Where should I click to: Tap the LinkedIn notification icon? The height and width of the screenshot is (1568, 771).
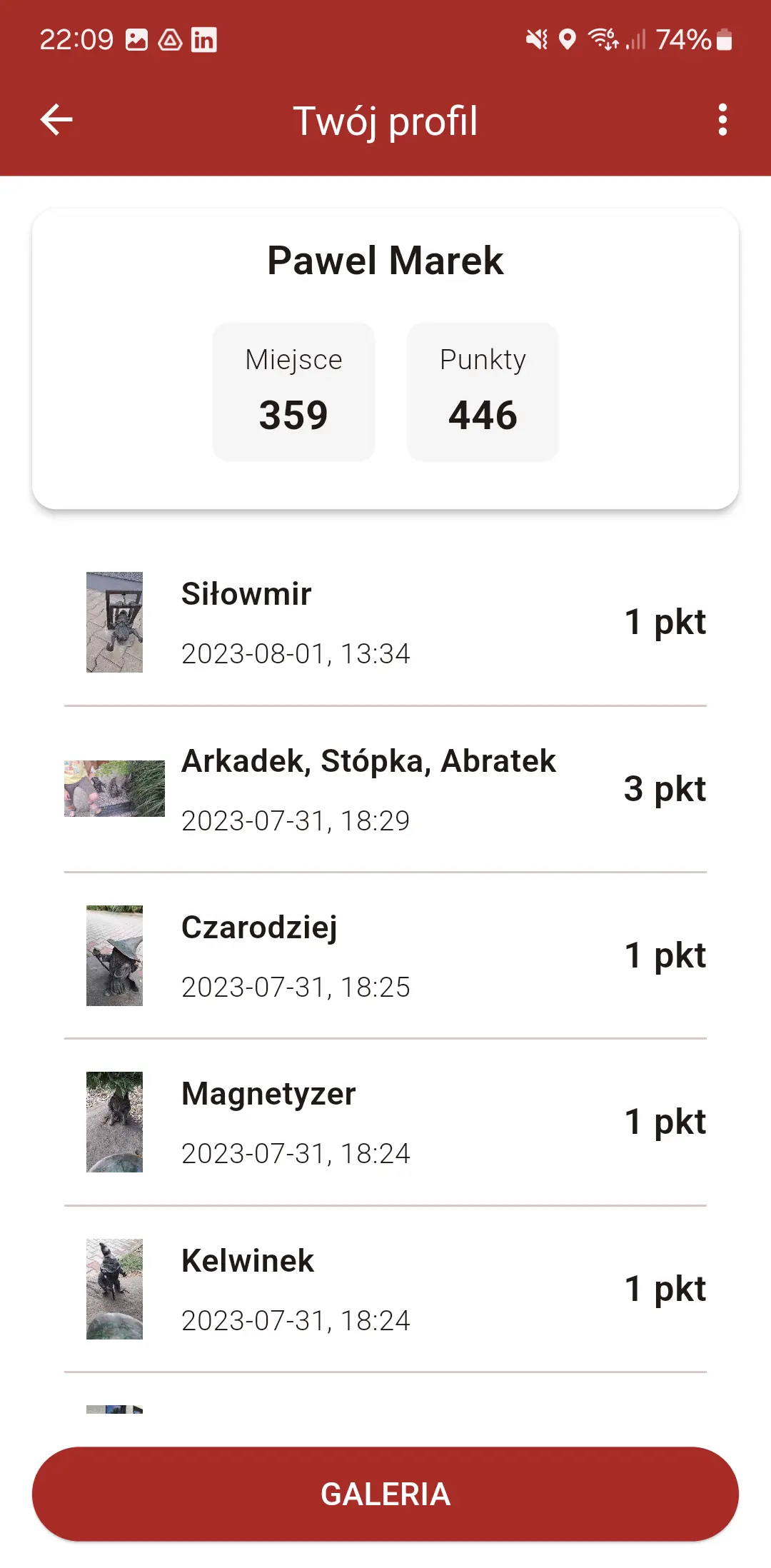pyautogui.click(x=205, y=41)
